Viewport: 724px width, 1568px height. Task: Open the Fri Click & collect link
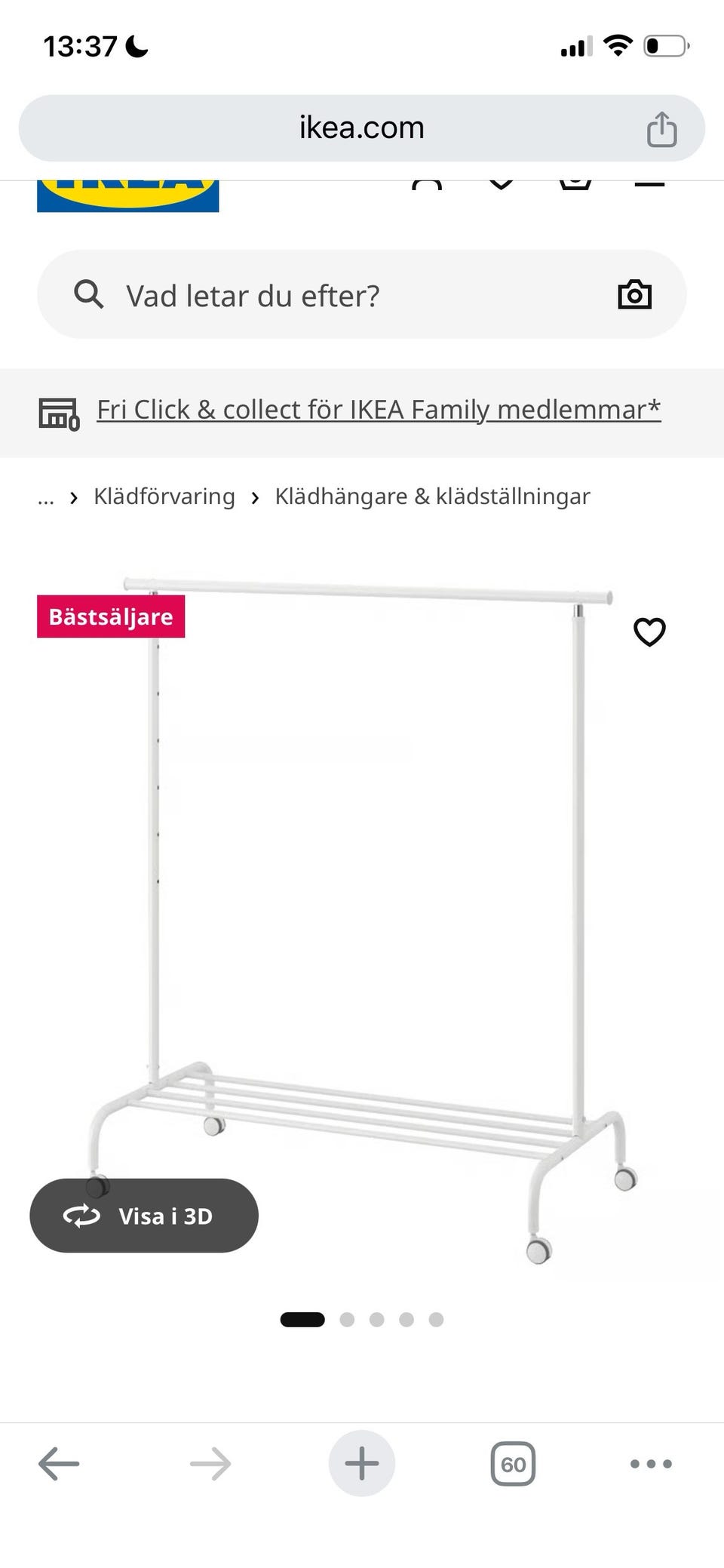click(x=377, y=408)
